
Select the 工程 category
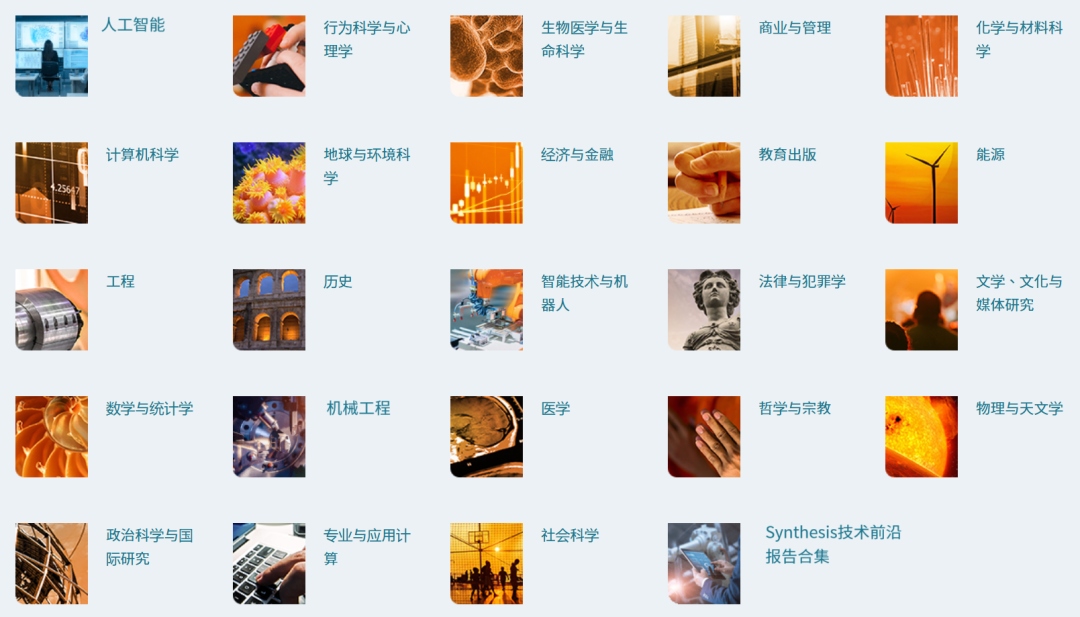pos(120,282)
